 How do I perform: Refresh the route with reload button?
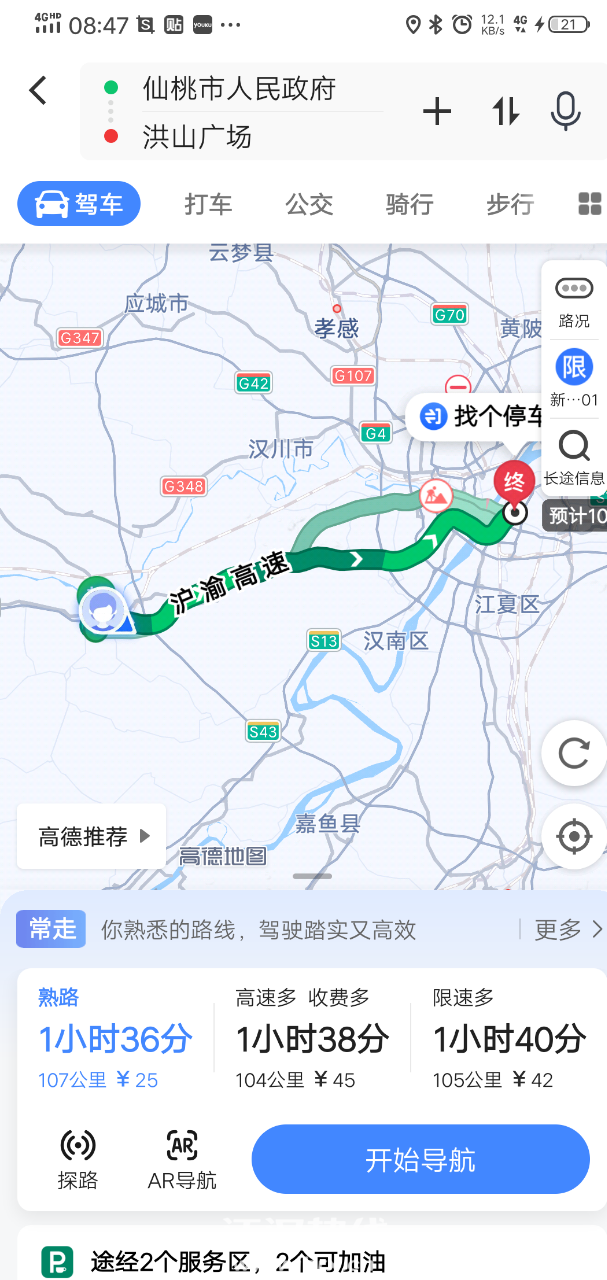(x=574, y=753)
